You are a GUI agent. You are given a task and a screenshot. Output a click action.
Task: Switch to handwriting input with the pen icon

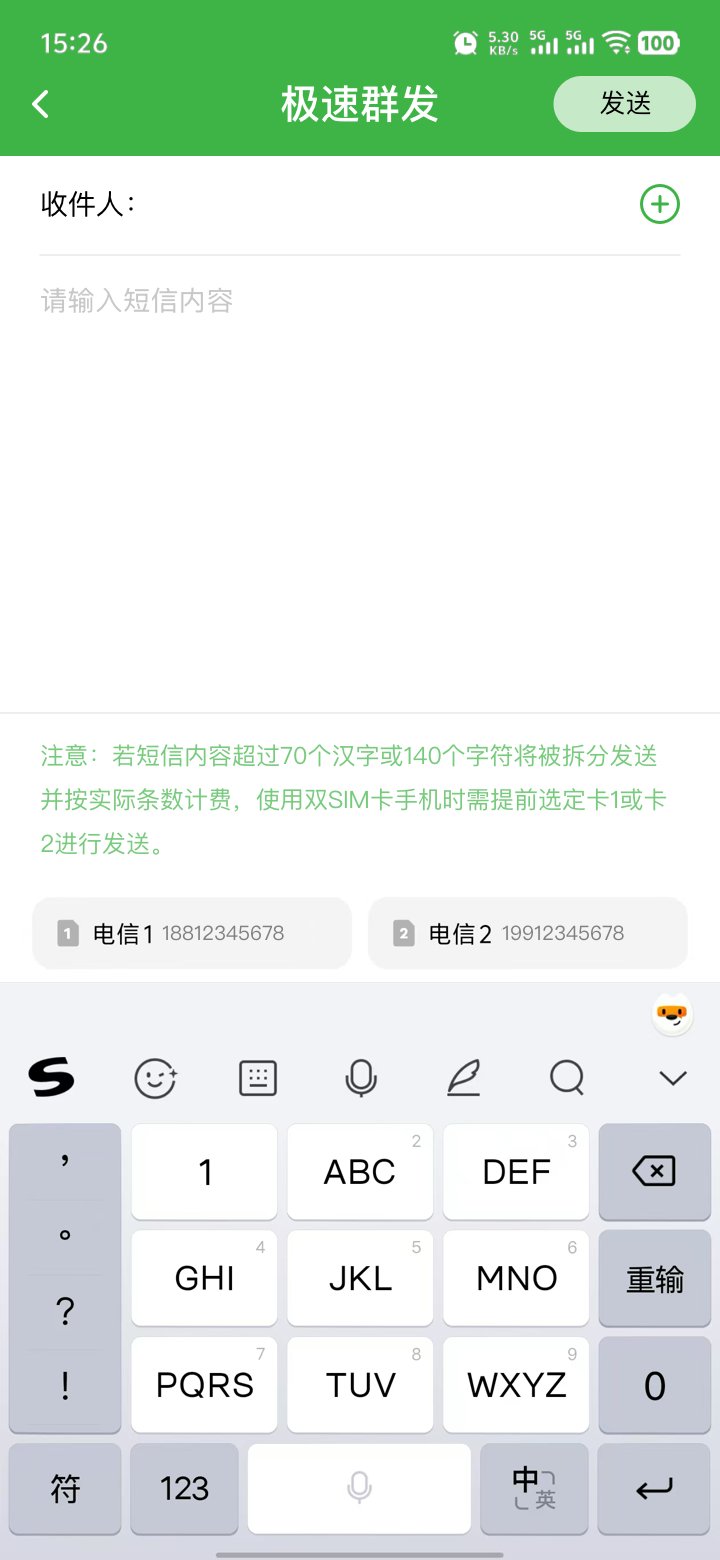pos(463,1078)
